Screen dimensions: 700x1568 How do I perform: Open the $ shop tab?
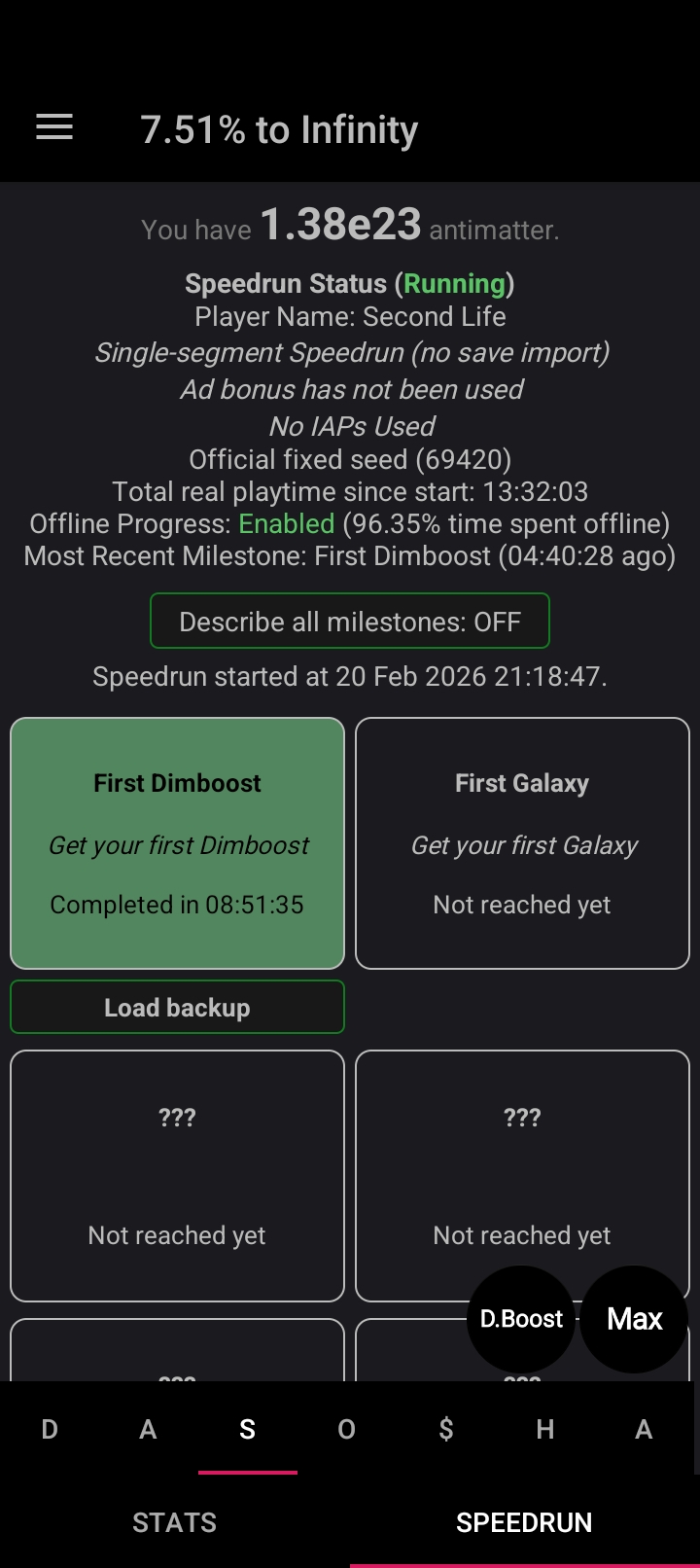446,1429
